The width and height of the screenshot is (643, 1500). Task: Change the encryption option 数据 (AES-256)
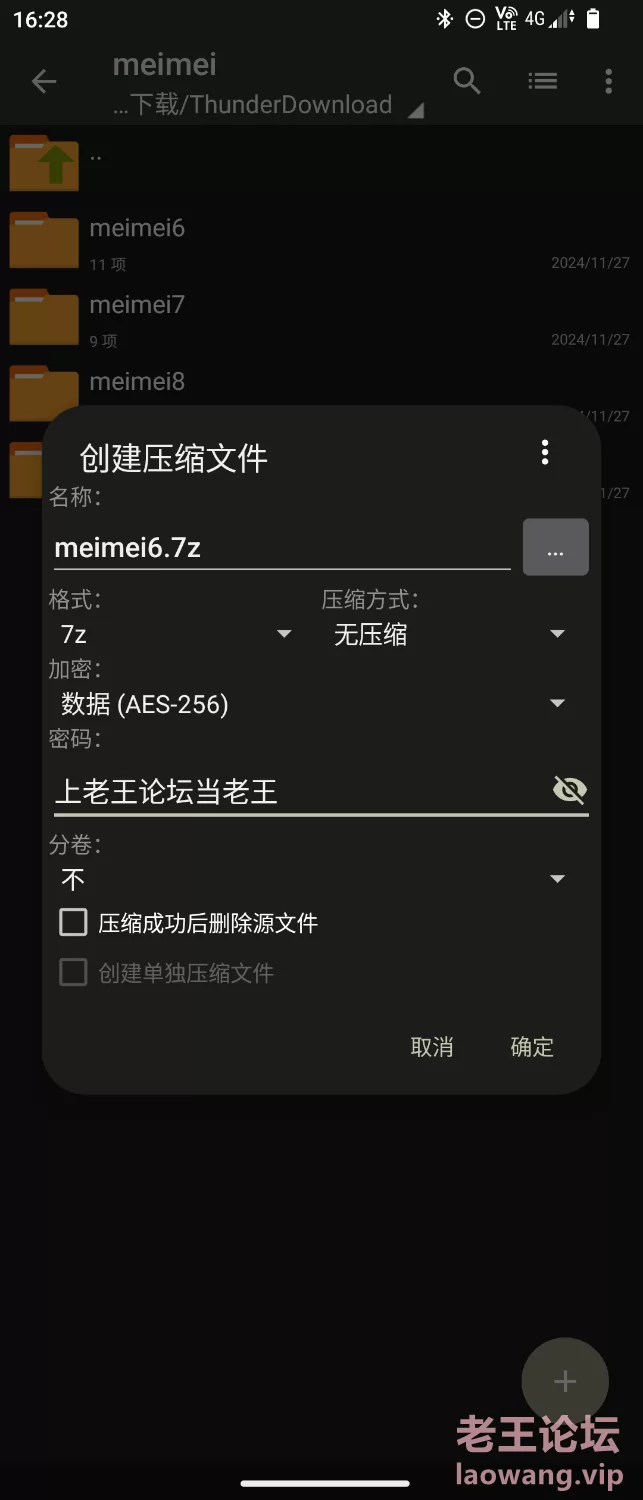point(312,704)
